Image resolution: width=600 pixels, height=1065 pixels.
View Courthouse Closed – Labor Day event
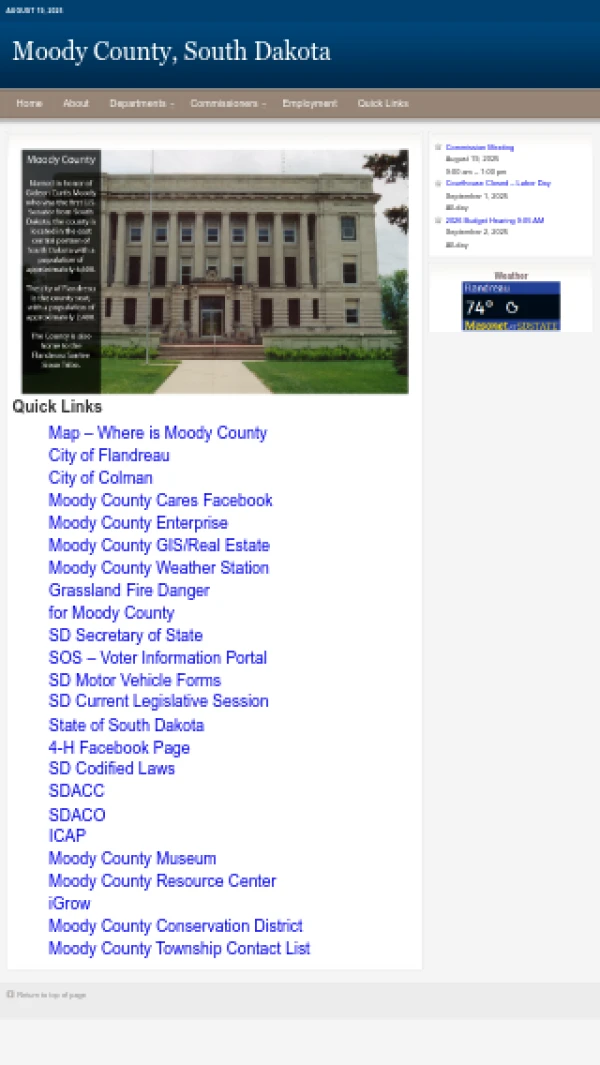pos(498,184)
